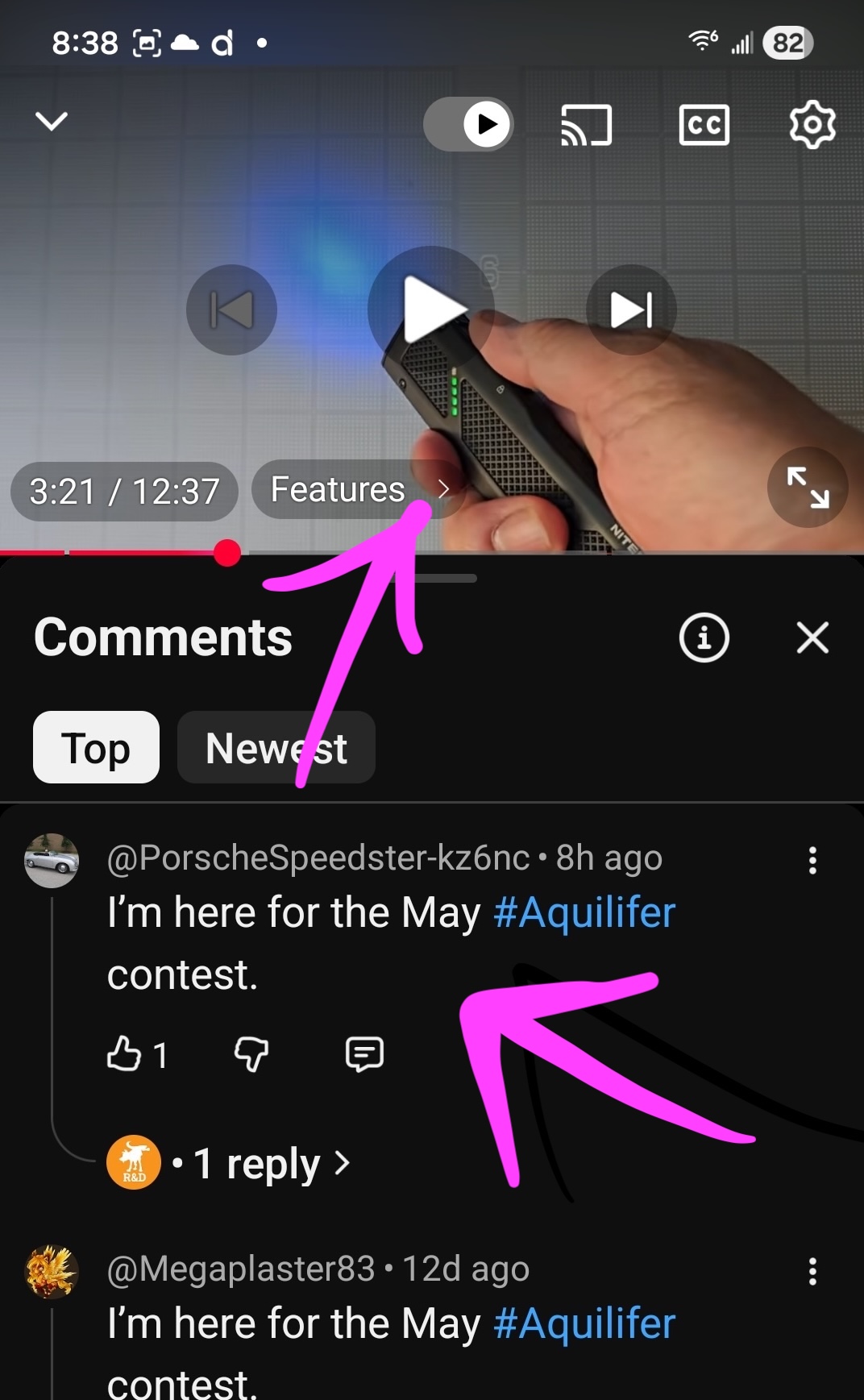Minimize the video player with down chevron
The image size is (864, 1400).
point(52,122)
